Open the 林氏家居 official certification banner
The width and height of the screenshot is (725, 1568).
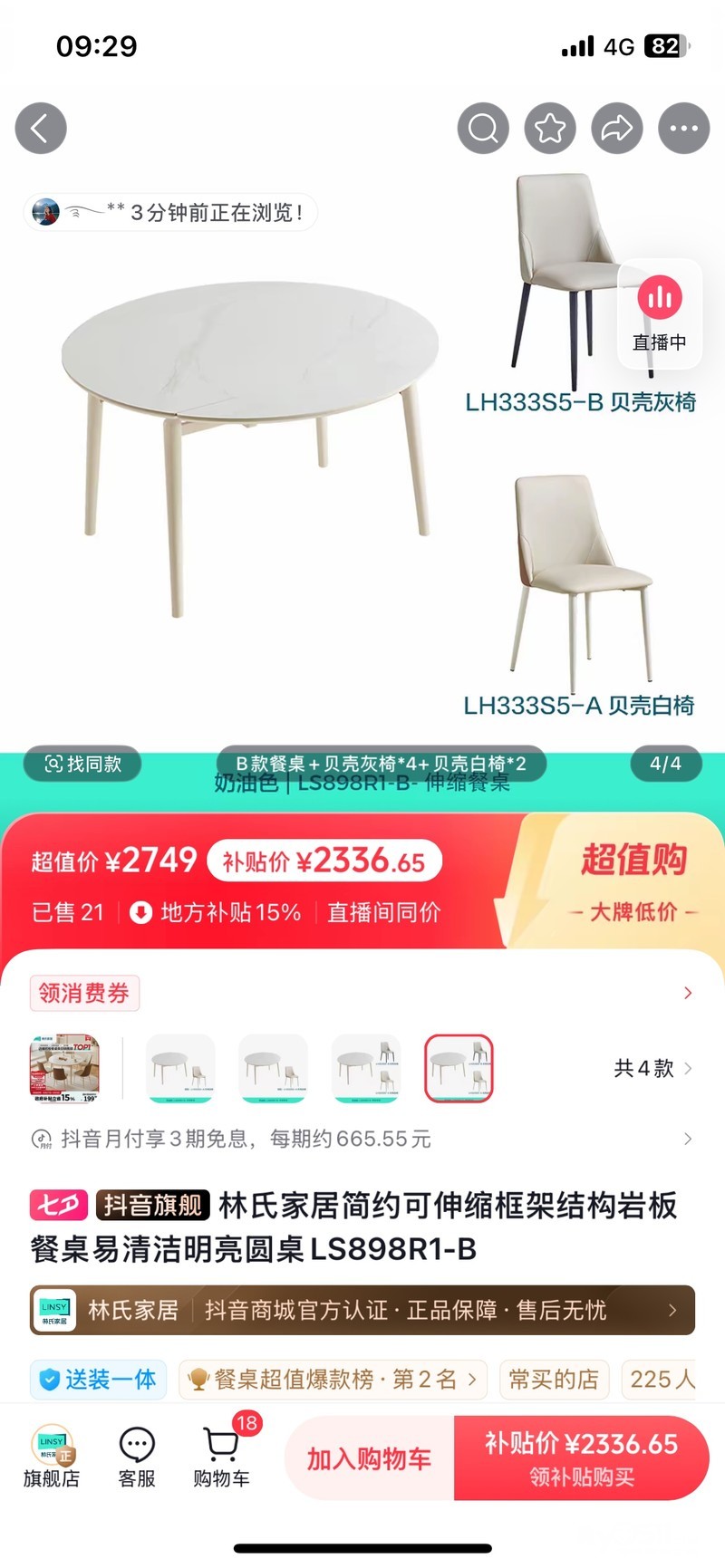pyautogui.click(x=362, y=1310)
